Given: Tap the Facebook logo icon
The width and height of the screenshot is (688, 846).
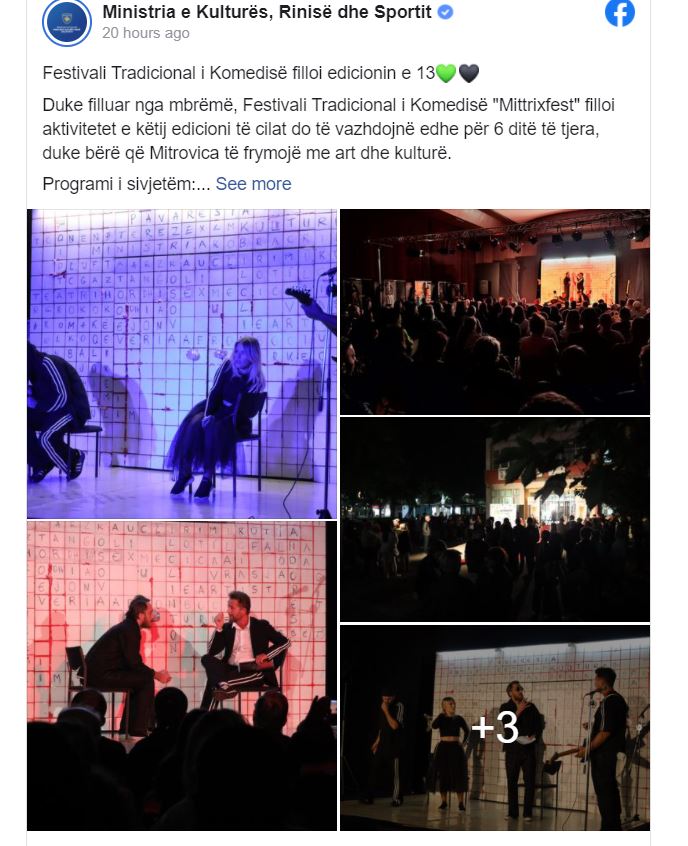Looking at the screenshot, I should (x=620, y=13).
